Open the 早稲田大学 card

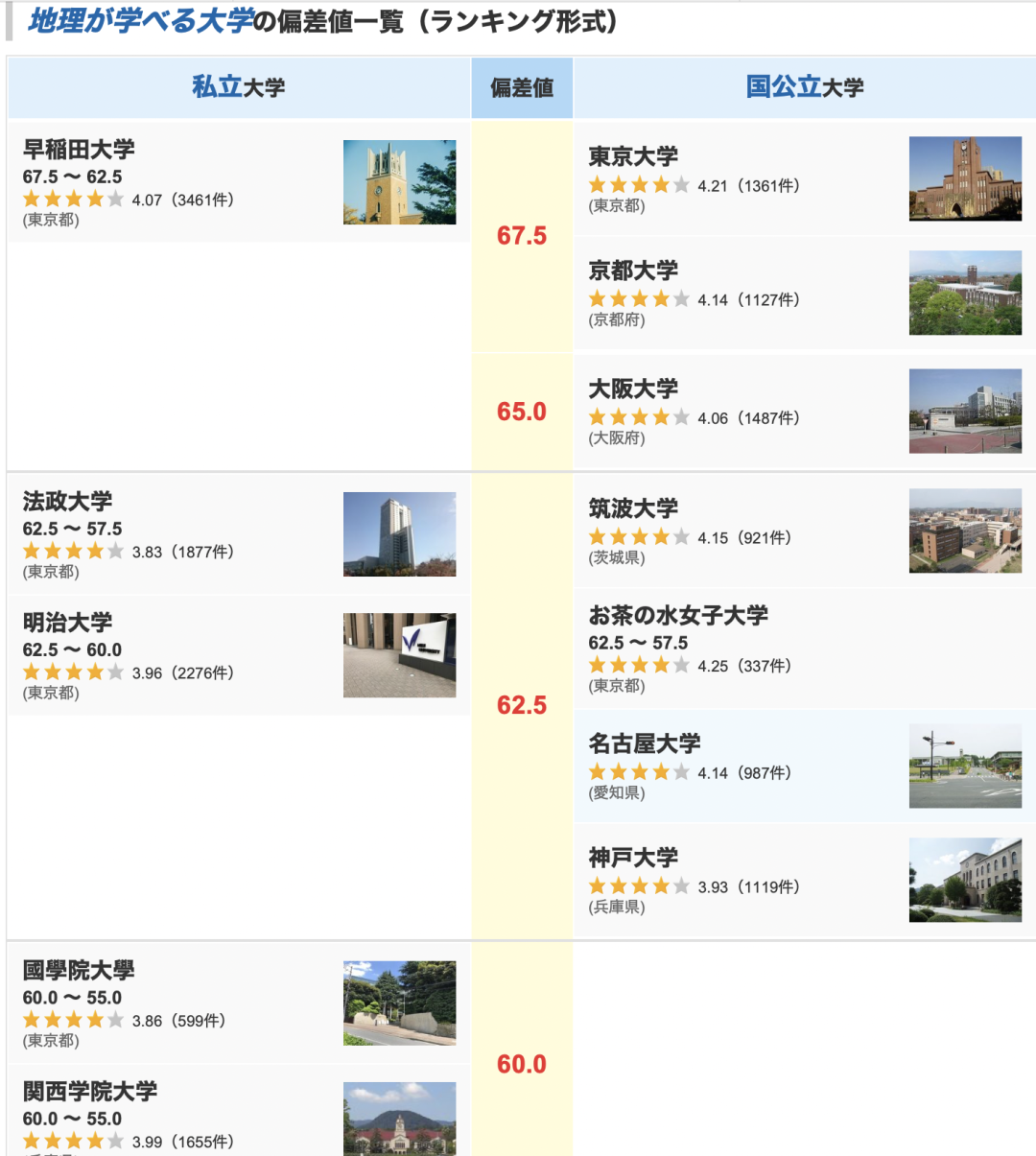pos(79,150)
